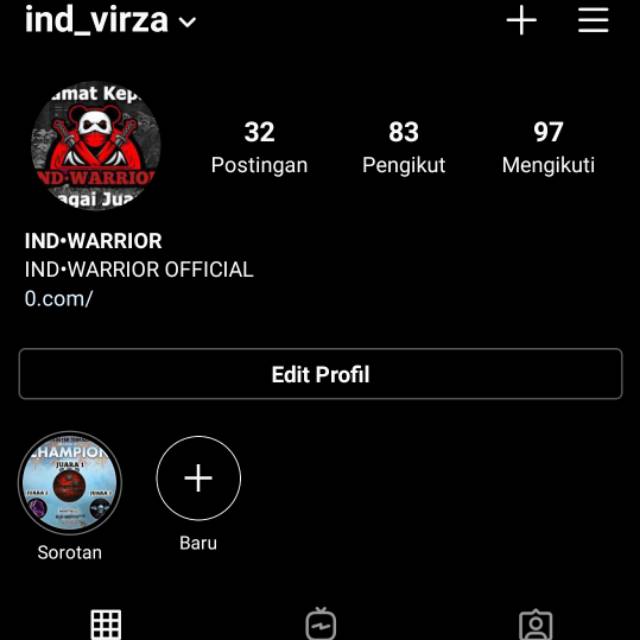Add a new highlight with Baru
Viewport: 640px width, 640px height.
tap(198, 478)
